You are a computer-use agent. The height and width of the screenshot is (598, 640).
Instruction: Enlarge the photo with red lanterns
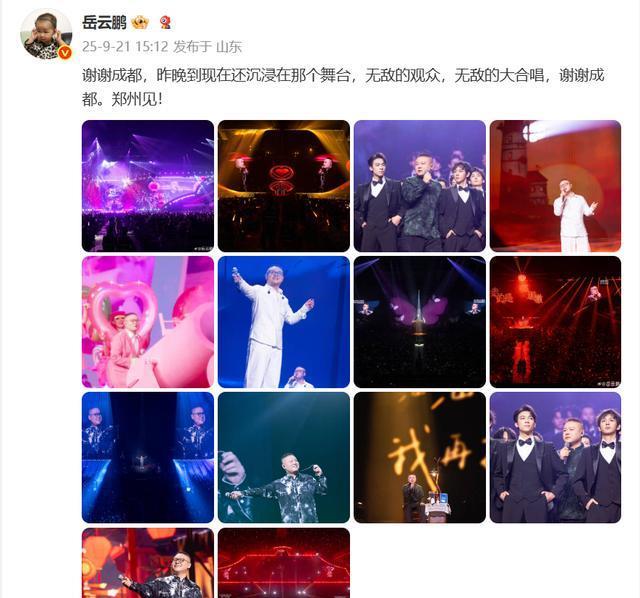(148, 563)
